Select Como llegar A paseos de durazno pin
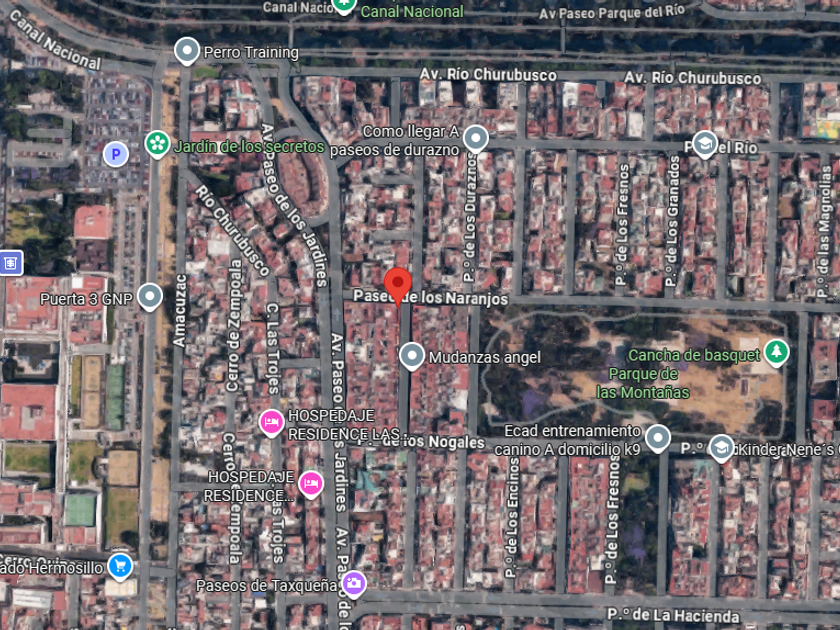 tap(476, 139)
